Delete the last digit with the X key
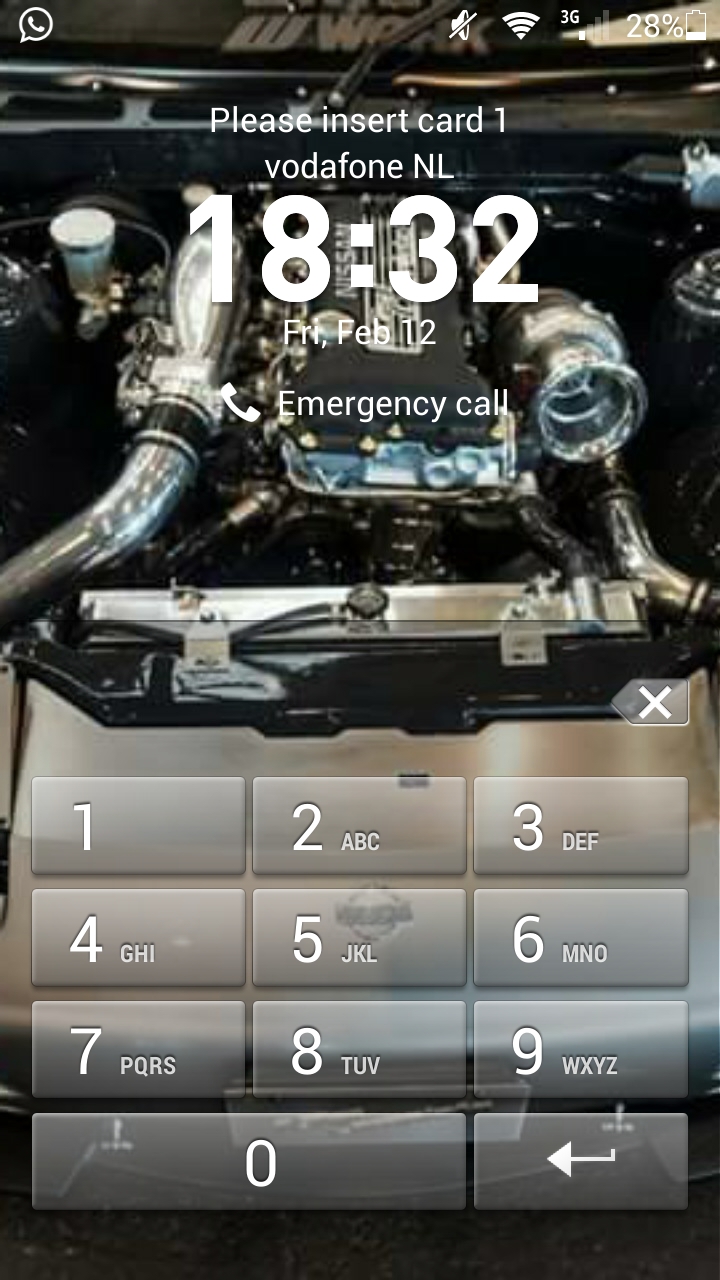Viewport: 720px width, 1280px height. (651, 702)
